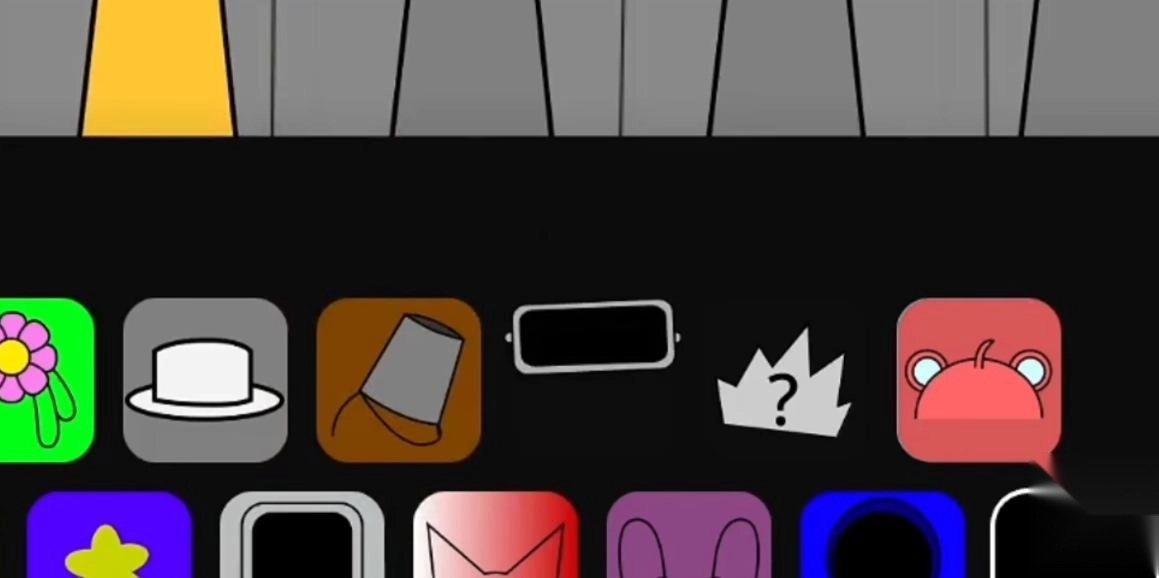This screenshot has width=1159, height=578.
Task: Choose the gray bucket on brown tile
Action: [x=398, y=380]
